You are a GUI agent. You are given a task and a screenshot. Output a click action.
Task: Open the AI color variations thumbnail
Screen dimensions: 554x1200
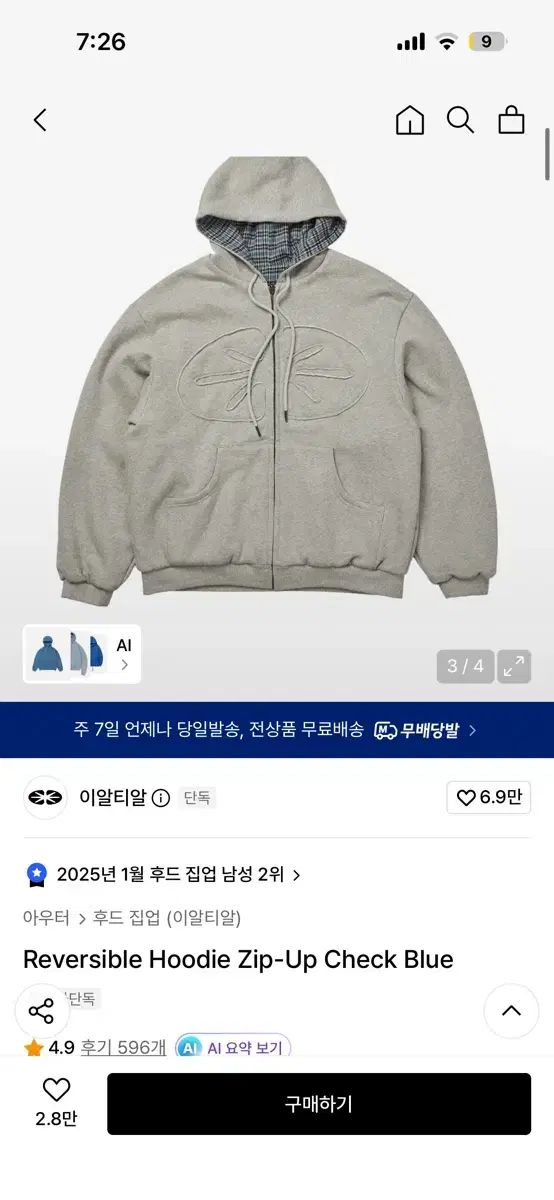coord(82,653)
